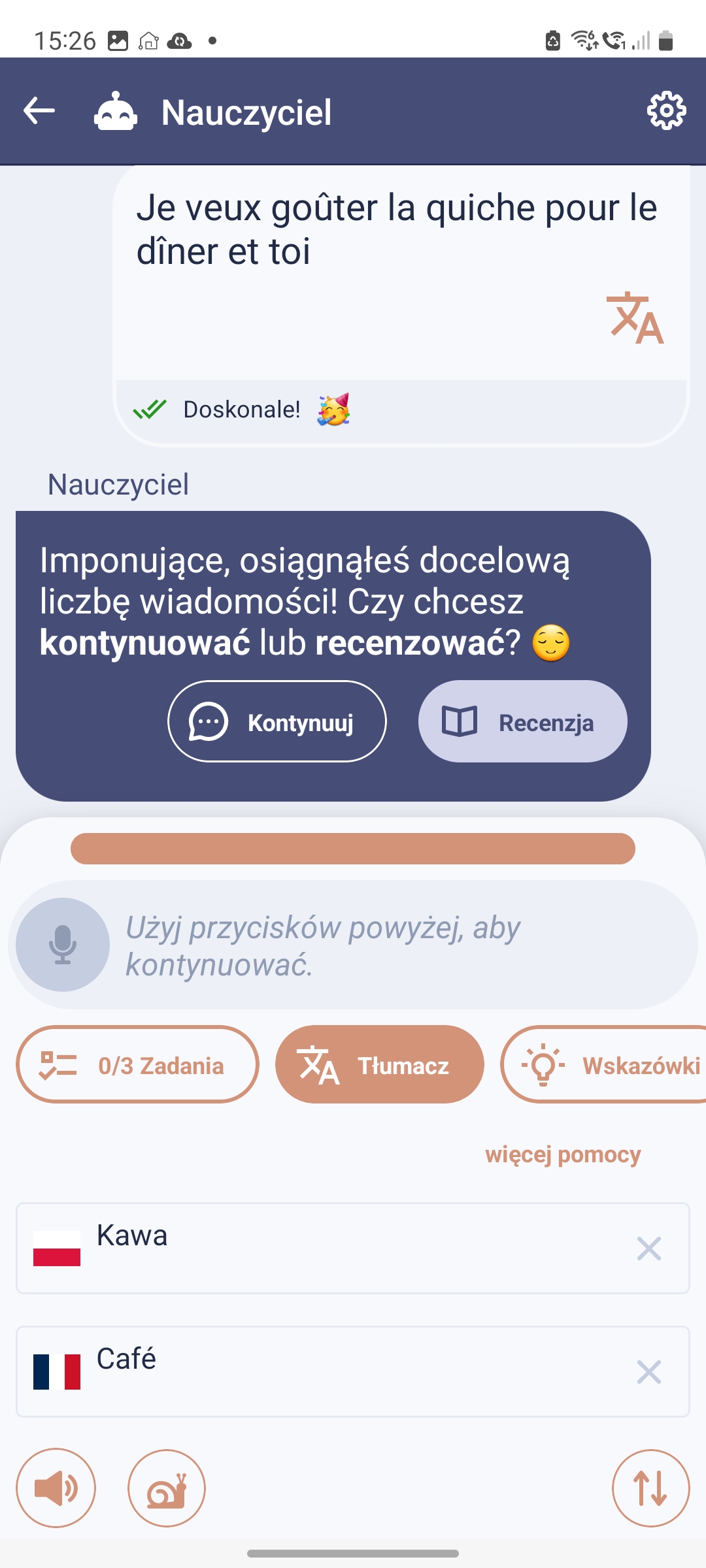This screenshot has width=706, height=1568.
Task: Select the Tłumacz translator chip
Action: 379,1065
